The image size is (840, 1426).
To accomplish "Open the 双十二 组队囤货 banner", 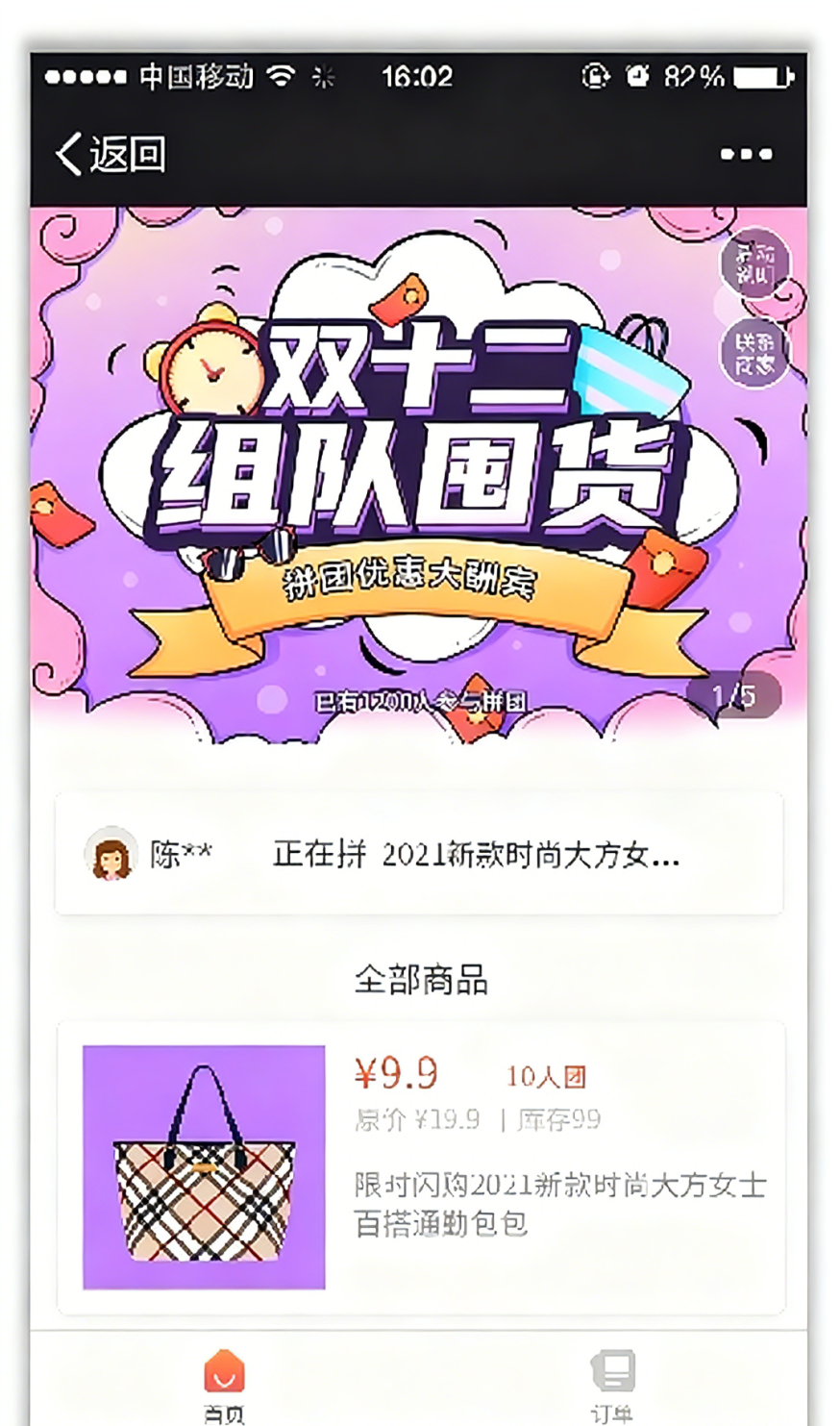I will [x=413, y=481].
